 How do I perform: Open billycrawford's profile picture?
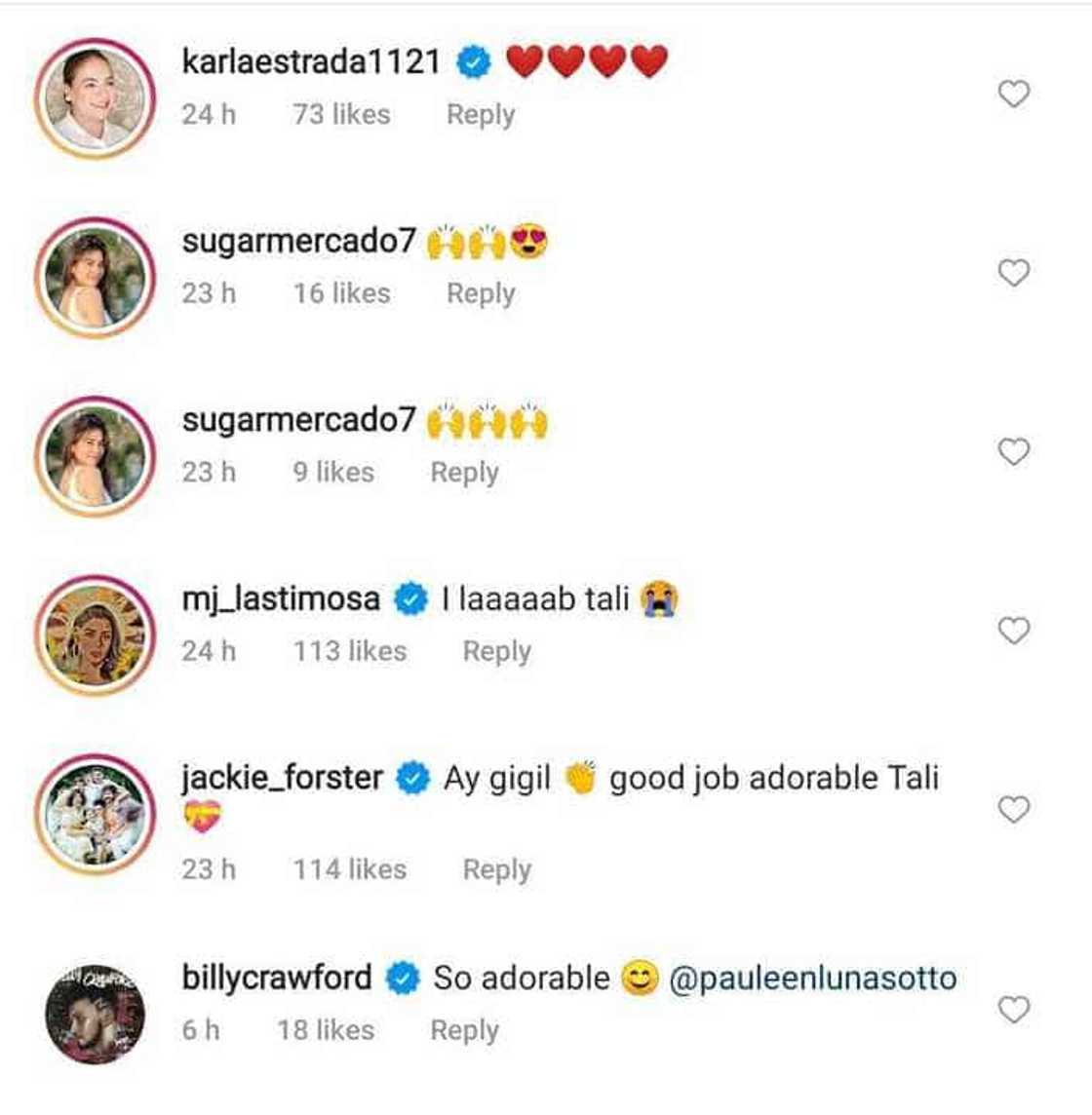tap(95, 1014)
